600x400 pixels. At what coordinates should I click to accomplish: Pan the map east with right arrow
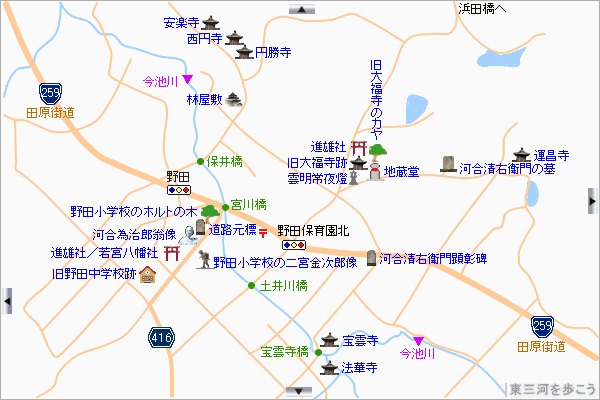point(593,201)
